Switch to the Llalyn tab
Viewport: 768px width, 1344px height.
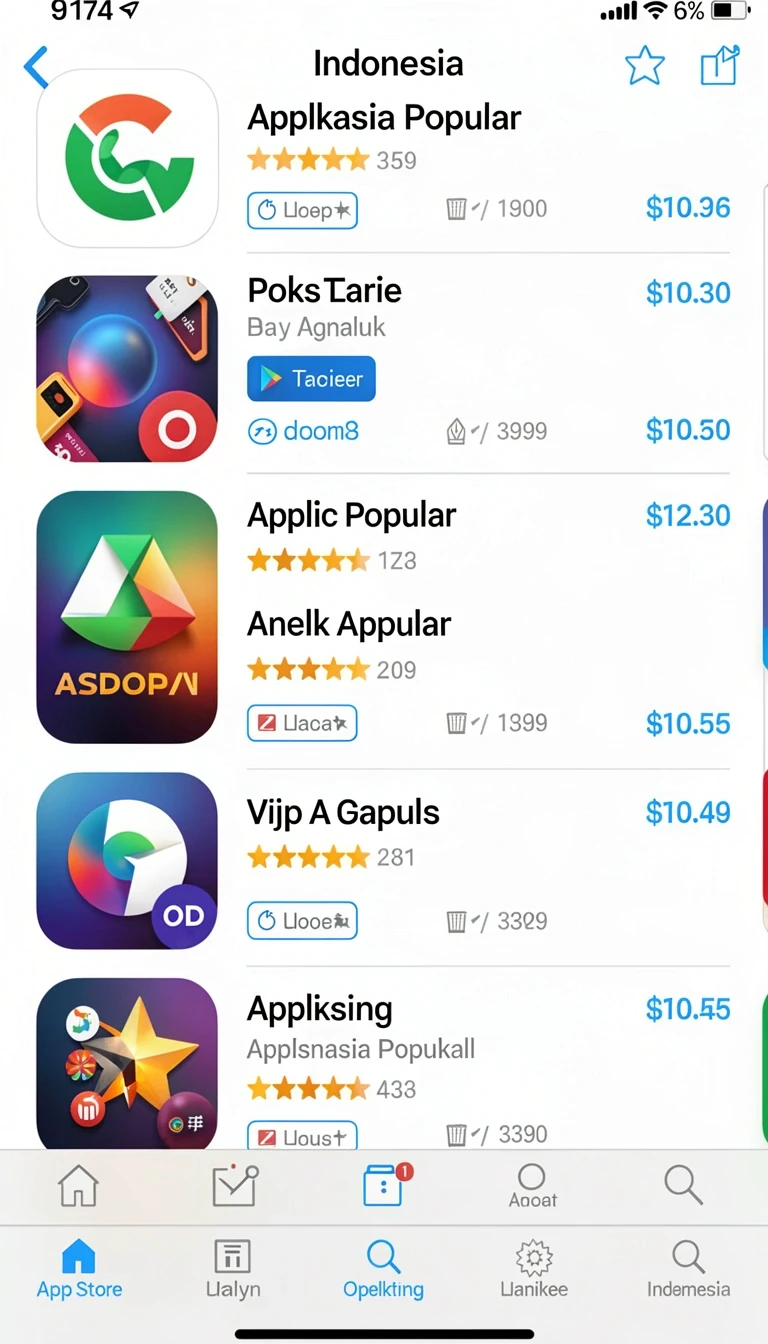[233, 1268]
